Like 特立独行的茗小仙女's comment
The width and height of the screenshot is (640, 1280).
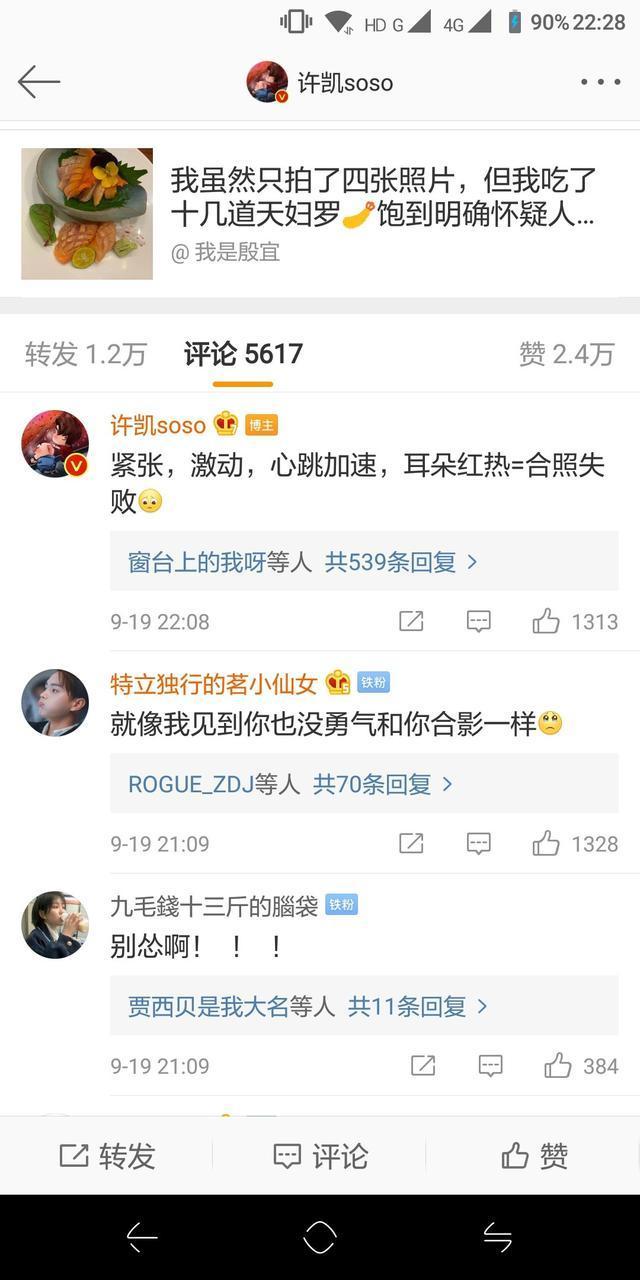546,844
